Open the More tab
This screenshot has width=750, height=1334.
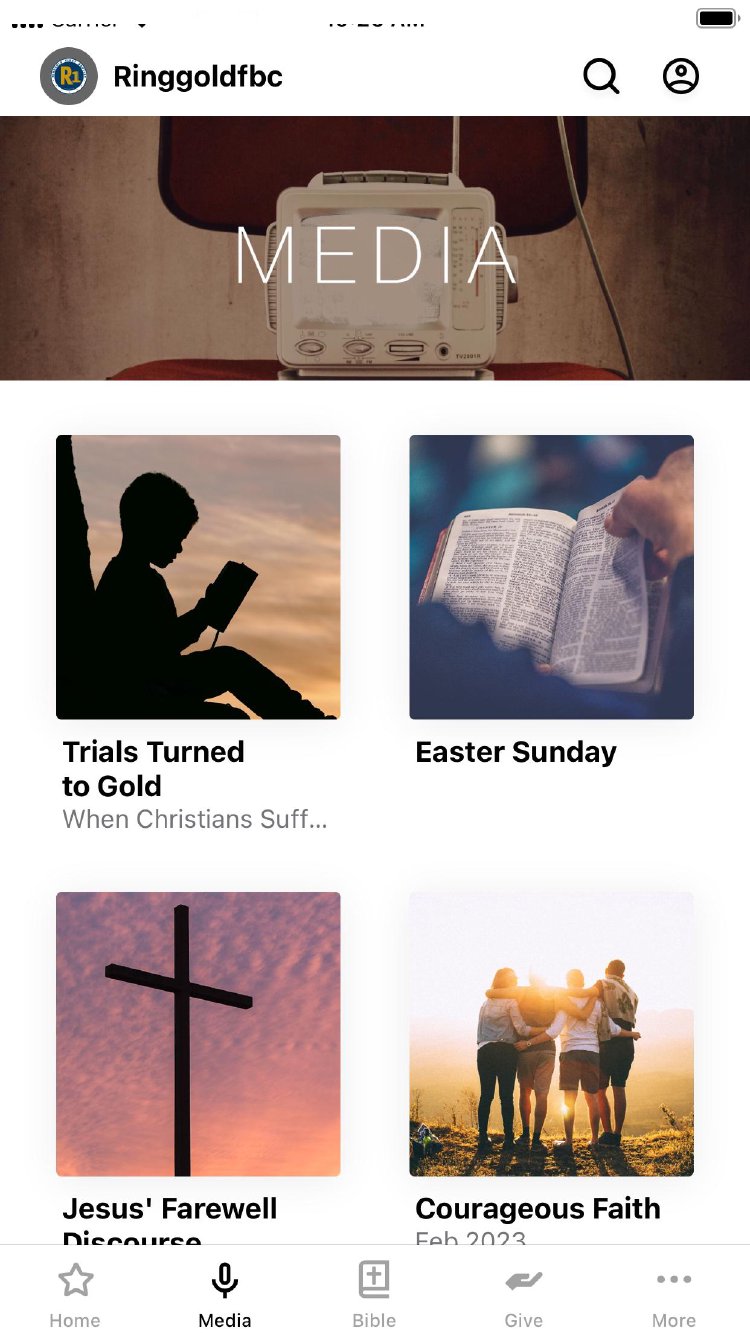pos(674,1294)
